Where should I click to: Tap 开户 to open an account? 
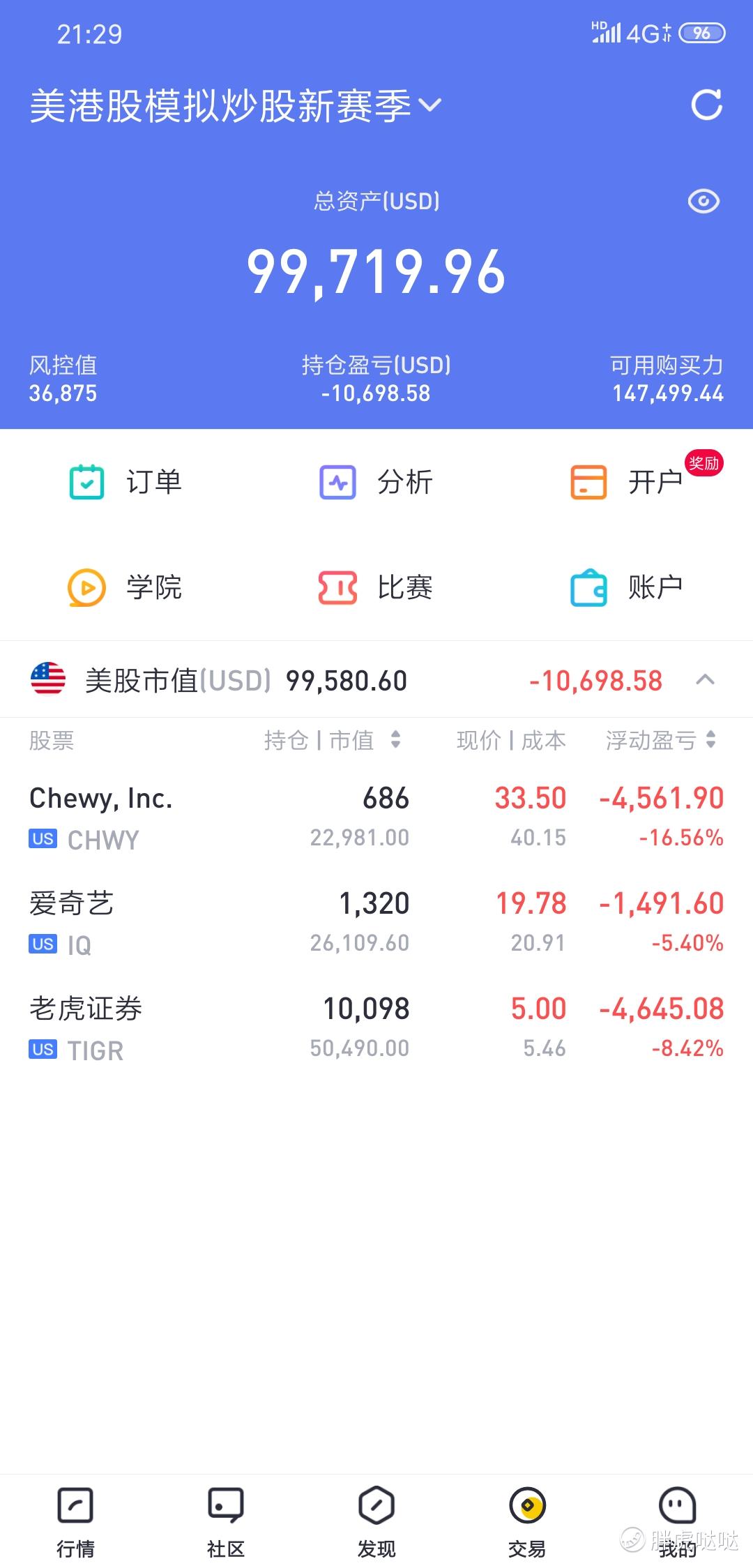click(627, 482)
